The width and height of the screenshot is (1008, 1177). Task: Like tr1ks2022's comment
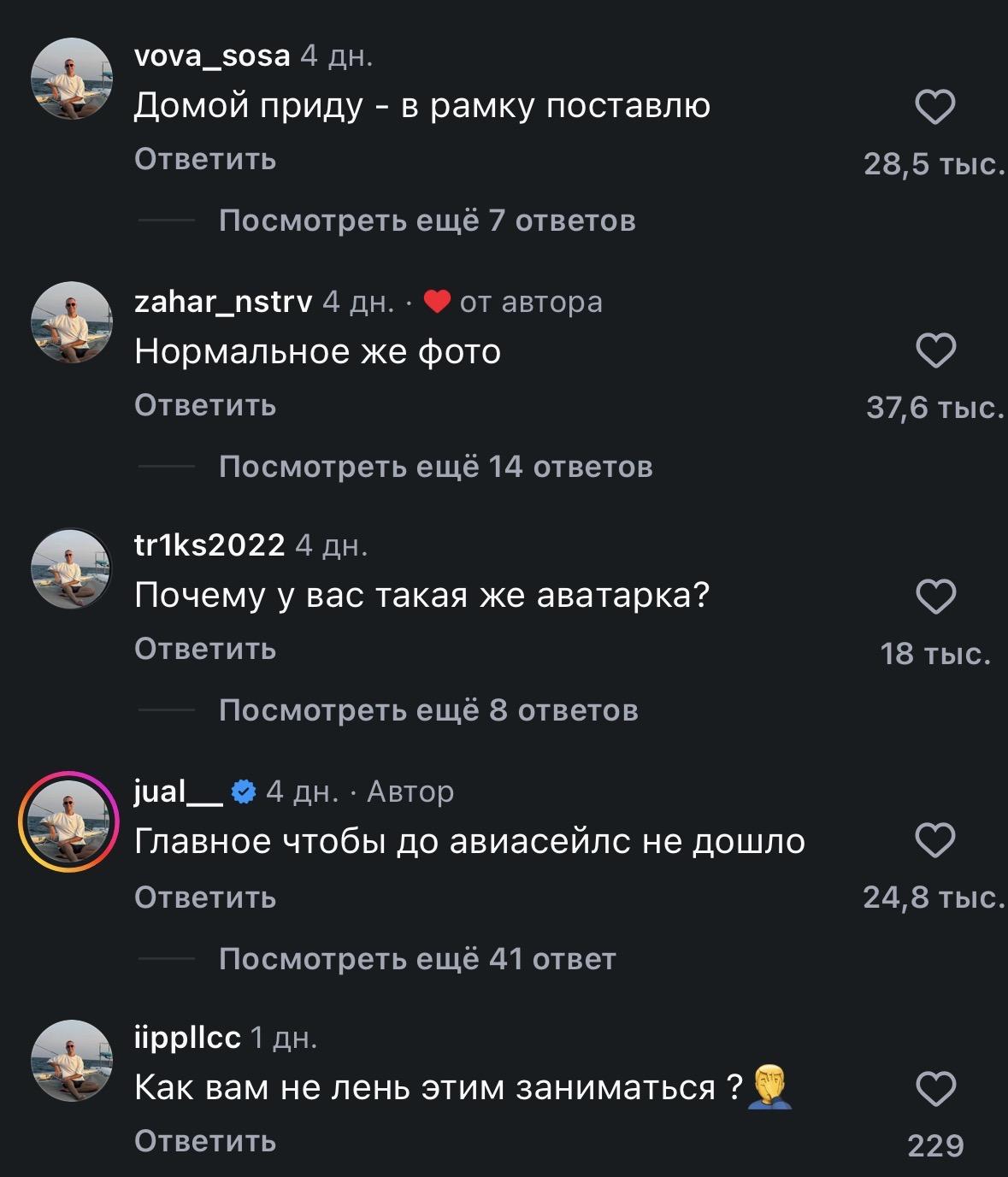934,597
